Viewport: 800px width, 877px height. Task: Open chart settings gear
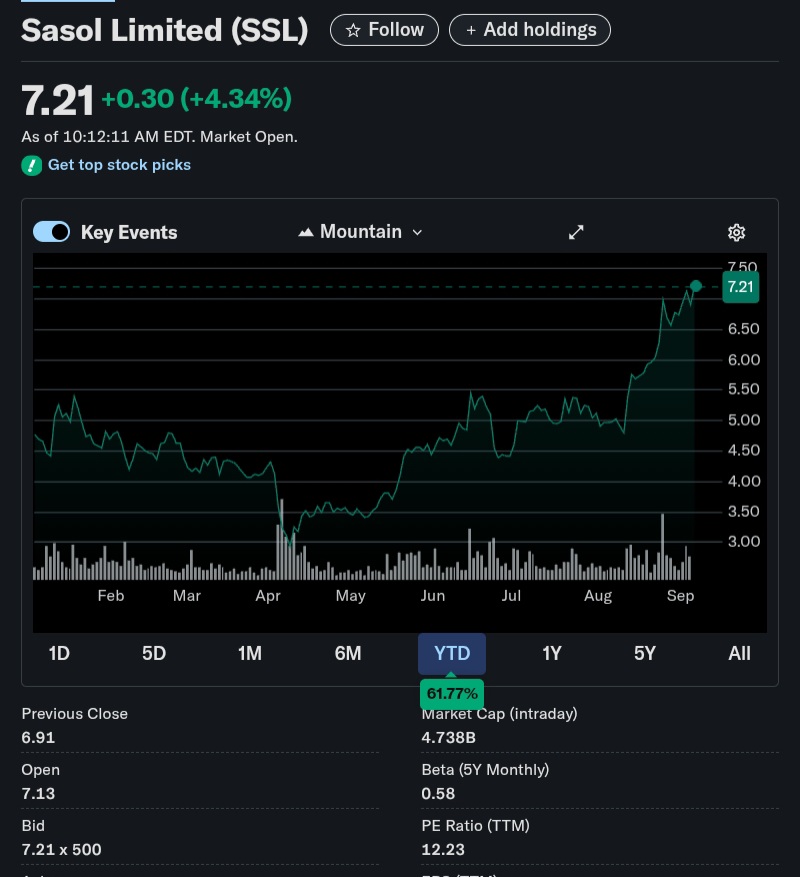pyautogui.click(x=737, y=233)
